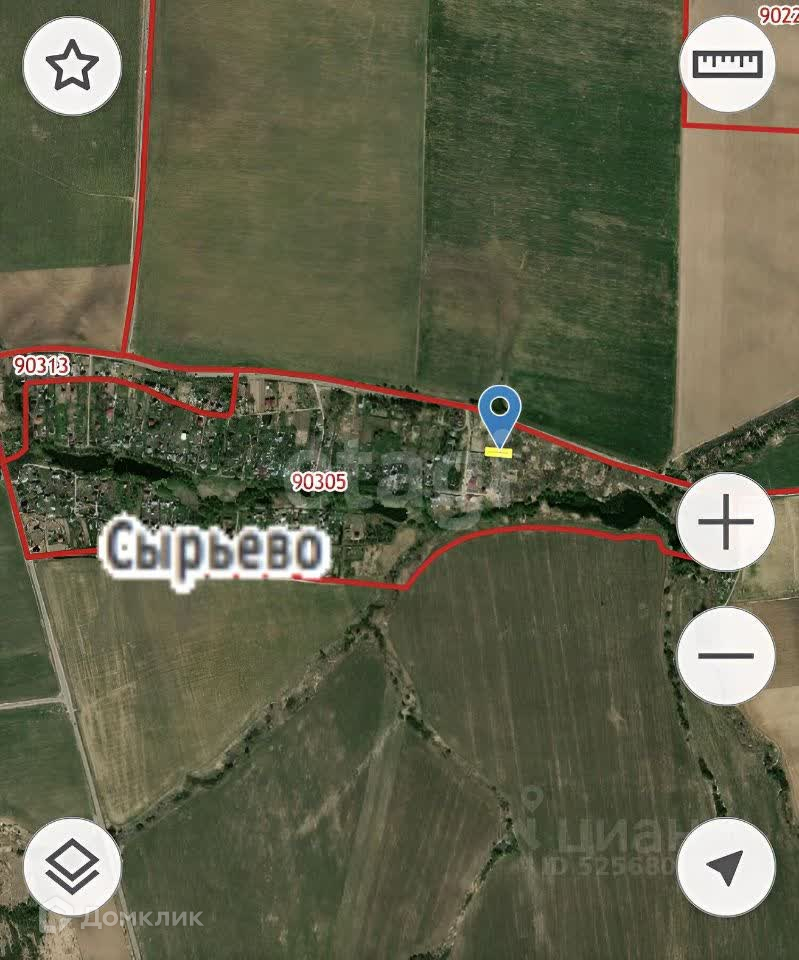This screenshot has height=960, width=799.
Task: Zoom in with the plus button
Action: click(726, 522)
